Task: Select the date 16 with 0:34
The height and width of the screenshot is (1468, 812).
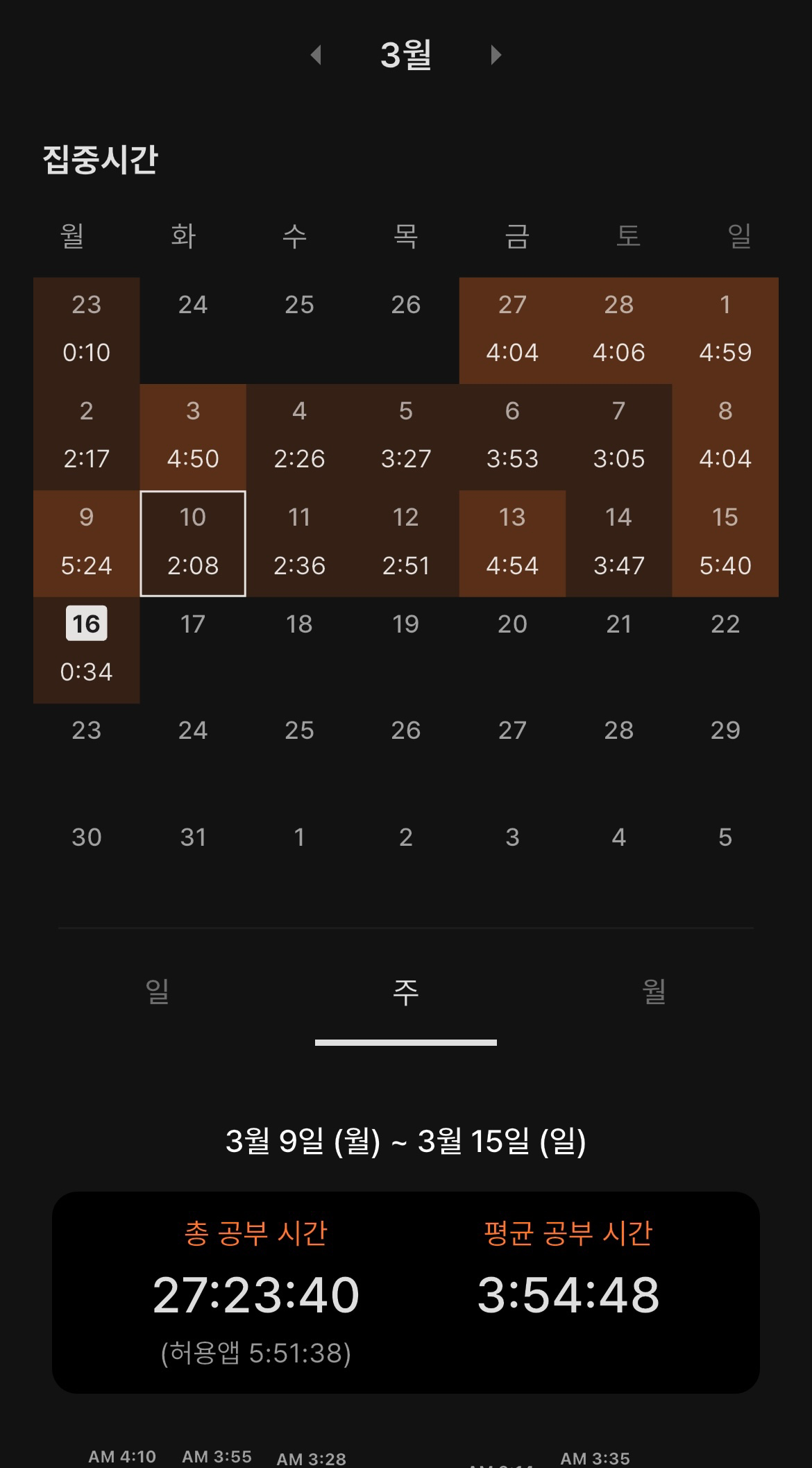Action: point(87,649)
